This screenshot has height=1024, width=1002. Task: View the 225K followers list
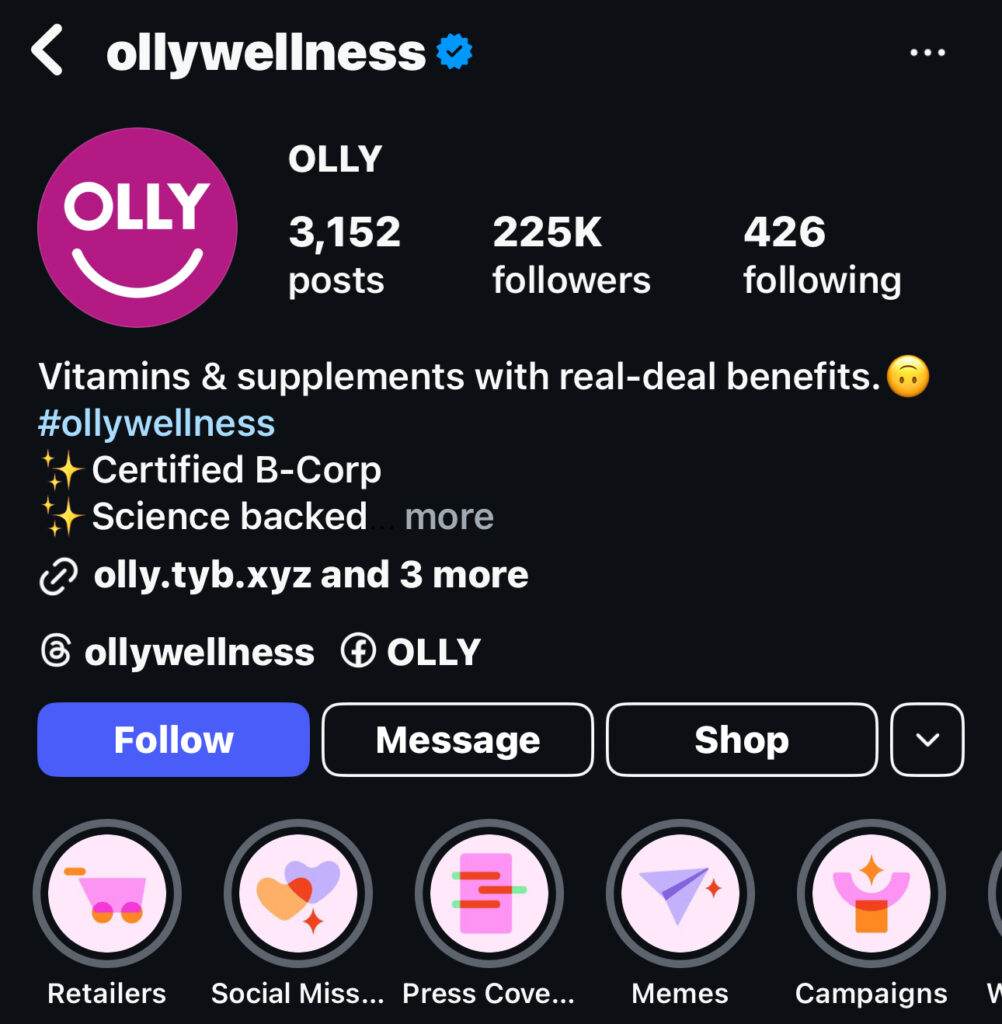tap(571, 255)
